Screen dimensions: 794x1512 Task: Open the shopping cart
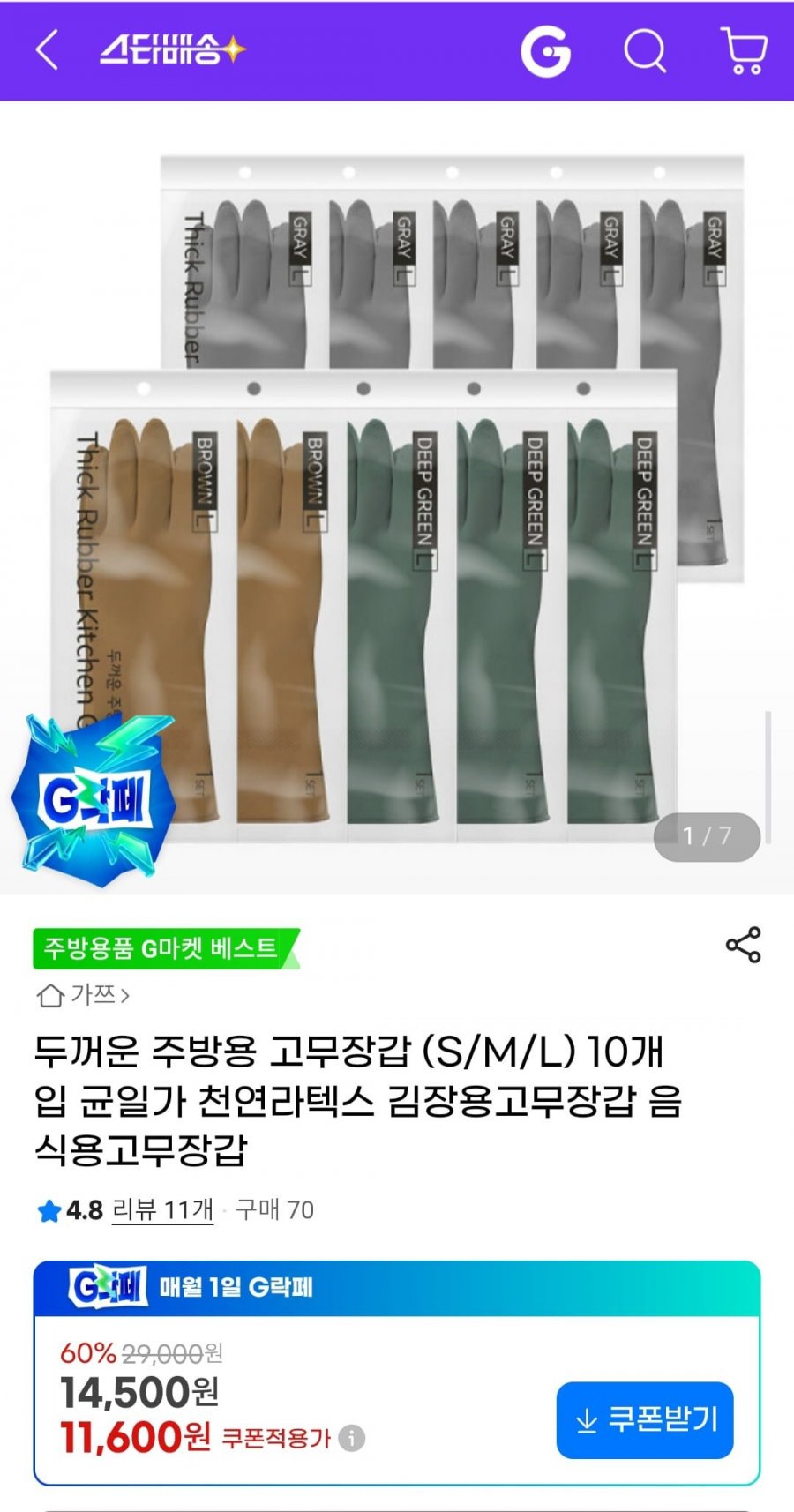744,50
